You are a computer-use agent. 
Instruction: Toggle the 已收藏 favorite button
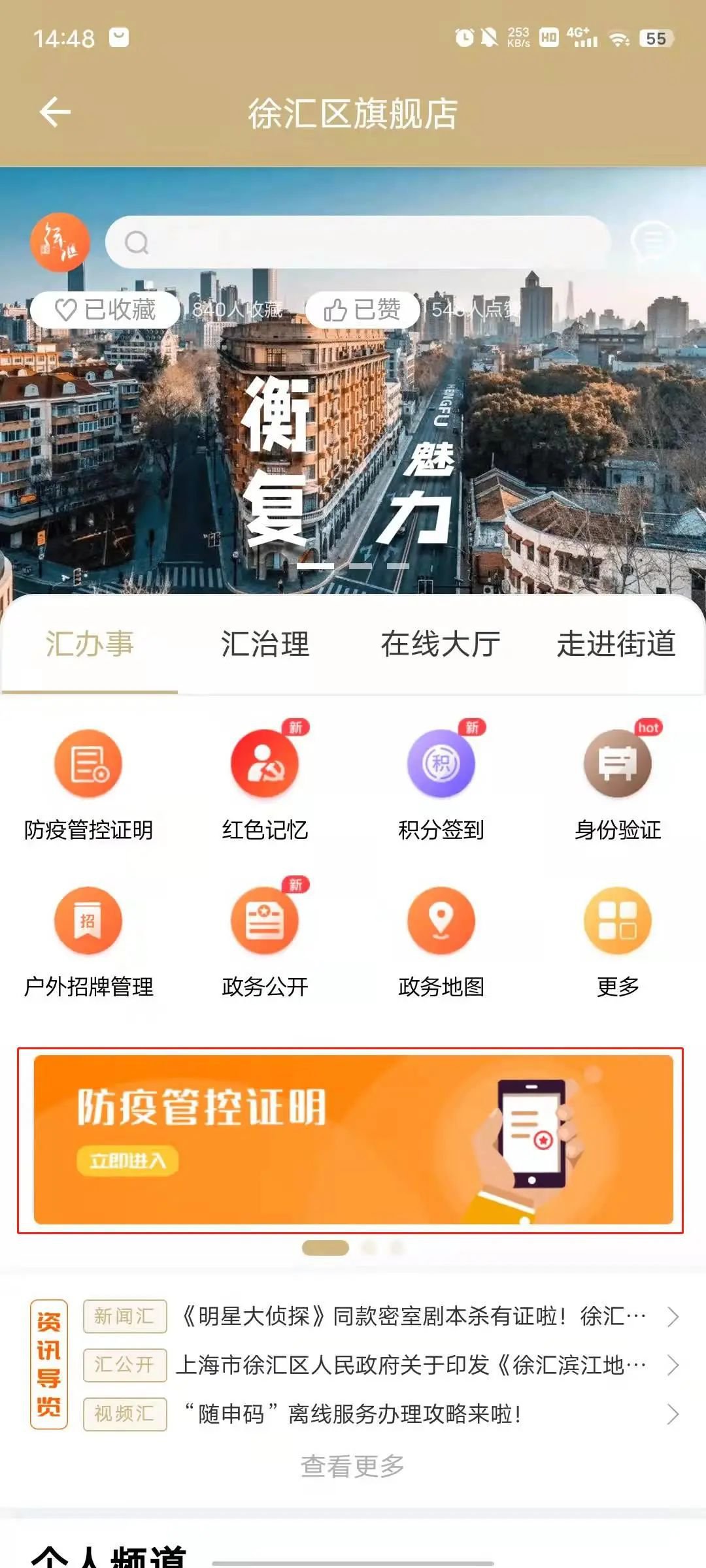[x=105, y=309]
